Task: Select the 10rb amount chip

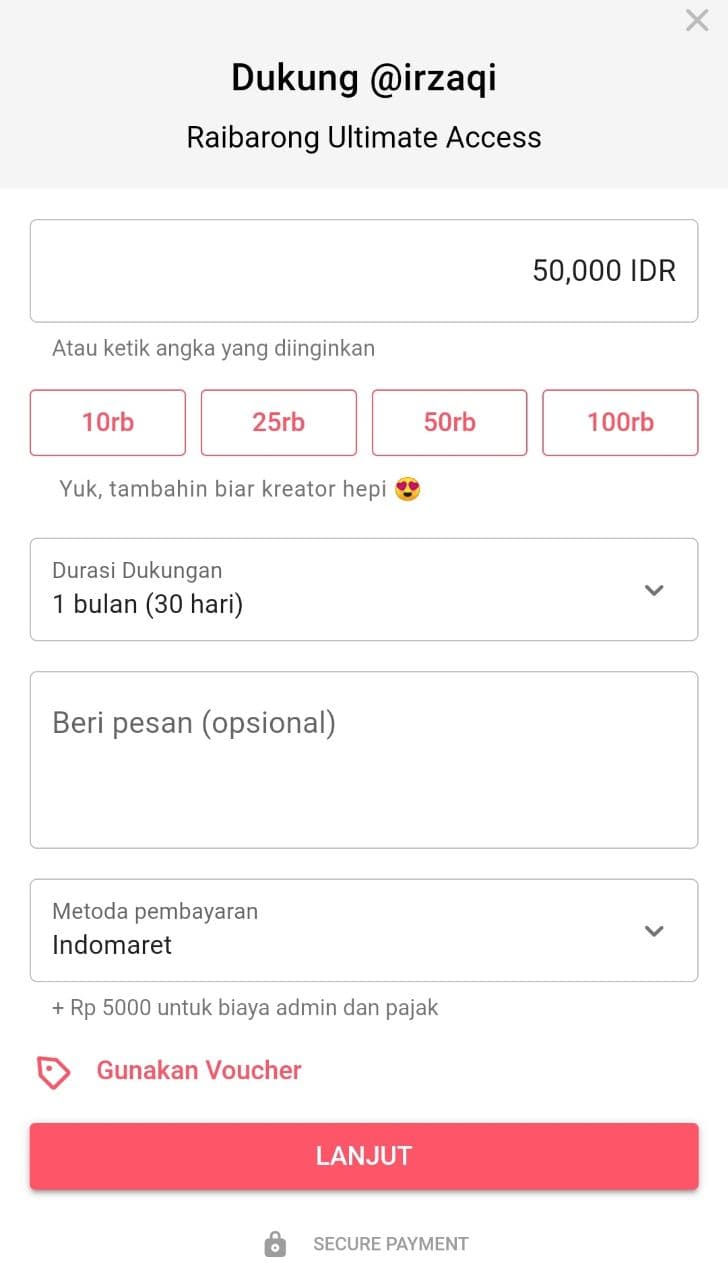Action: click(108, 422)
